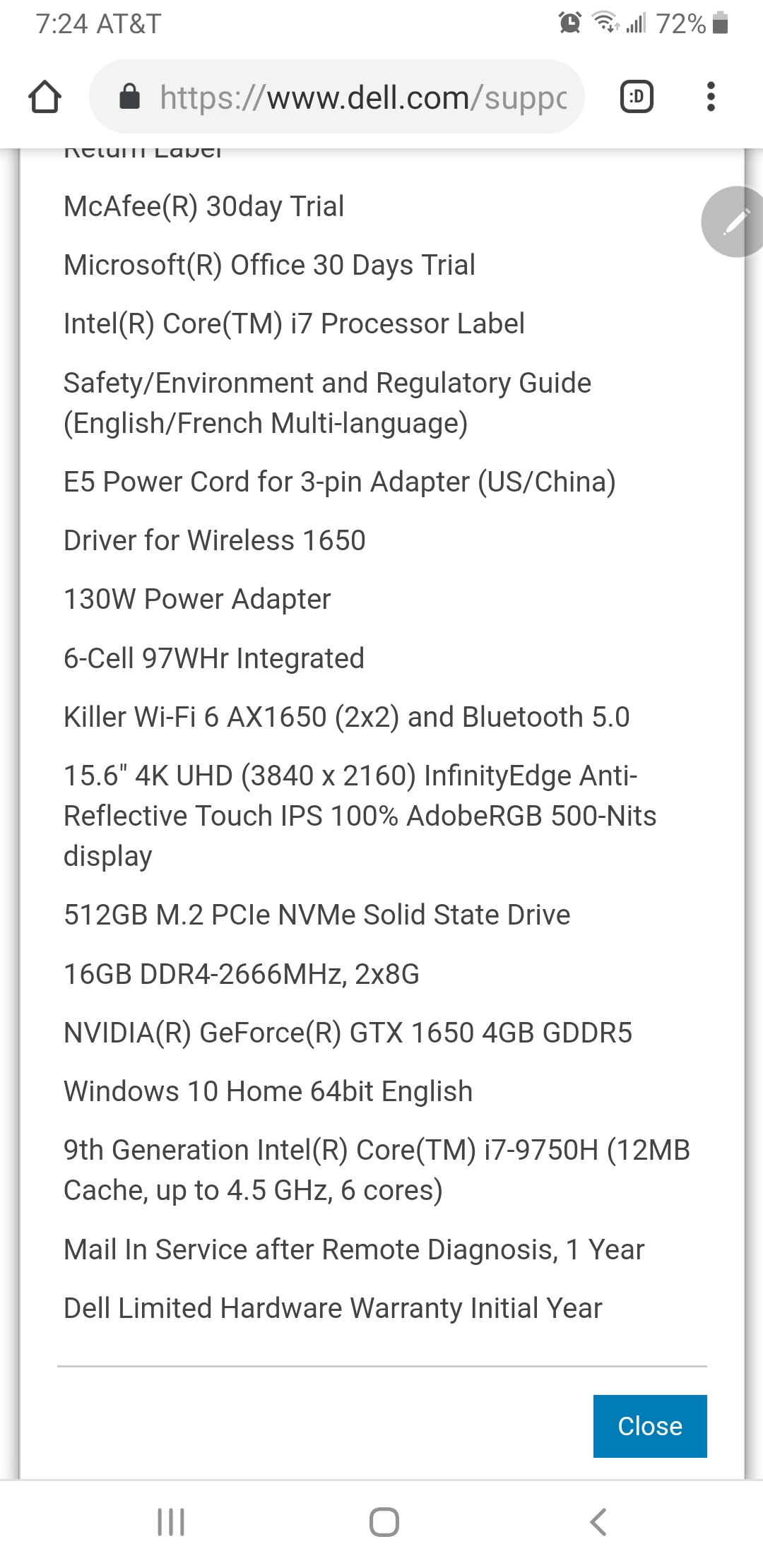Tap the browser home icon
The image size is (763, 1568).
click(45, 97)
